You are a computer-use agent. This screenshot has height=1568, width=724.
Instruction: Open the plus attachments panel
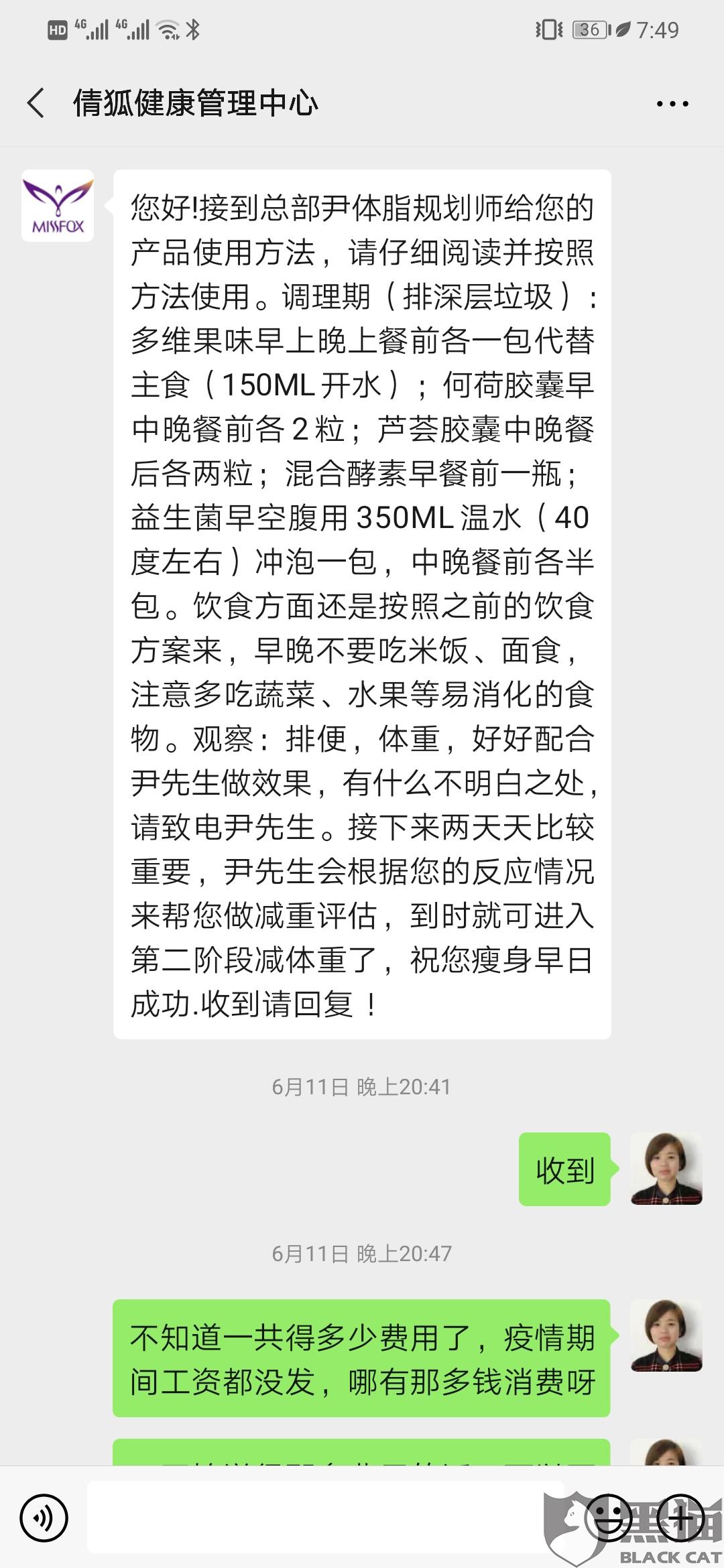tap(680, 1518)
